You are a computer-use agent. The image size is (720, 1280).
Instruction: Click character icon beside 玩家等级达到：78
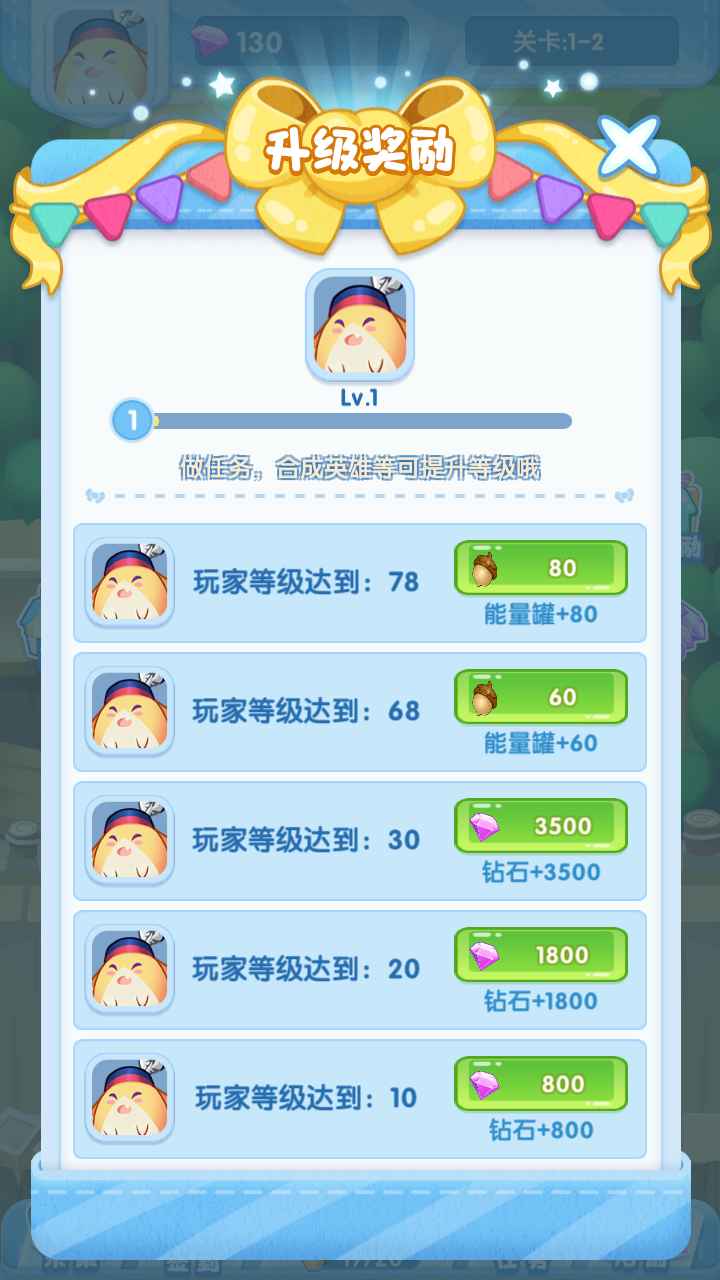(x=130, y=582)
